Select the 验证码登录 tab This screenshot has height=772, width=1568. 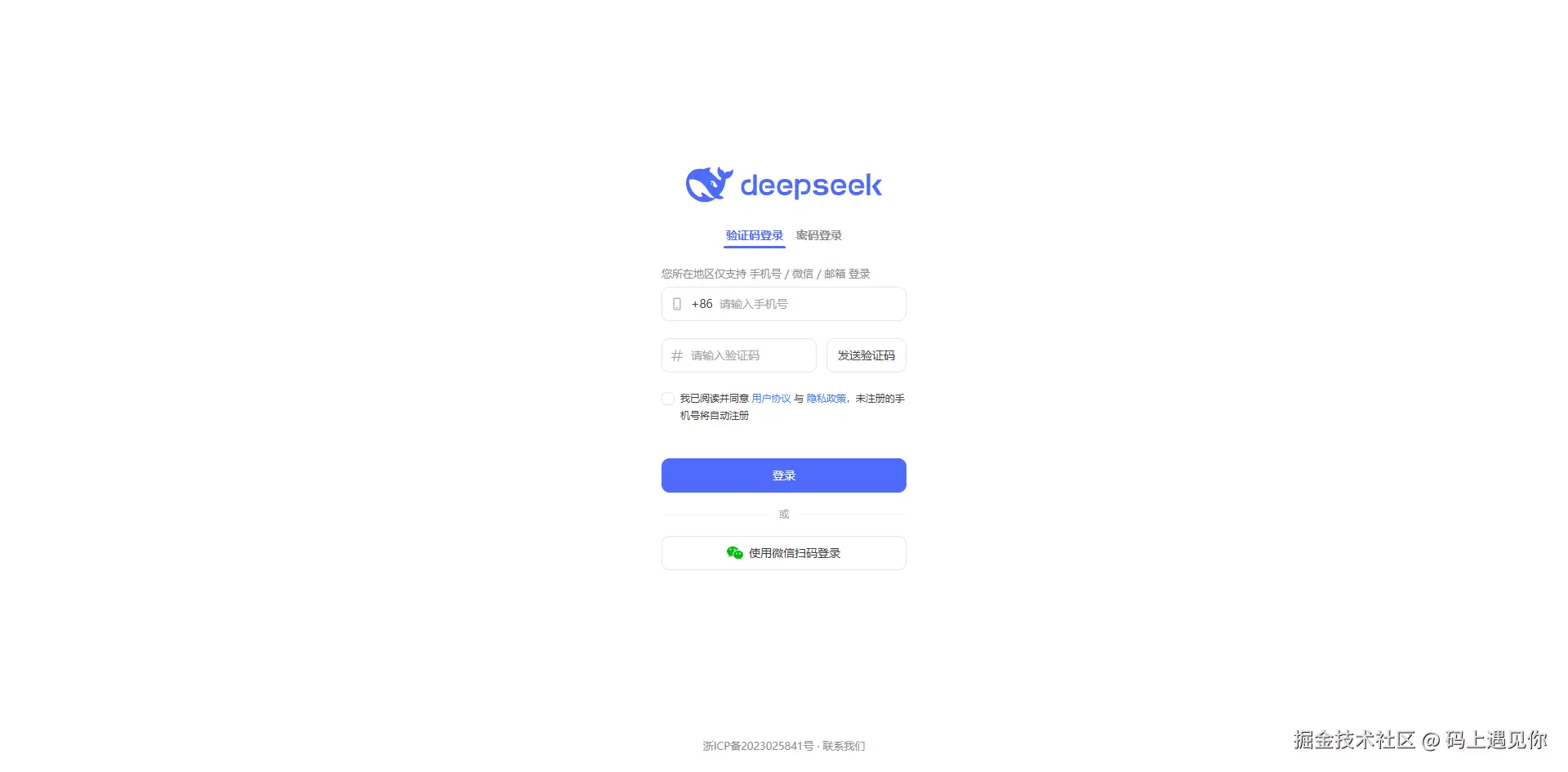(754, 235)
